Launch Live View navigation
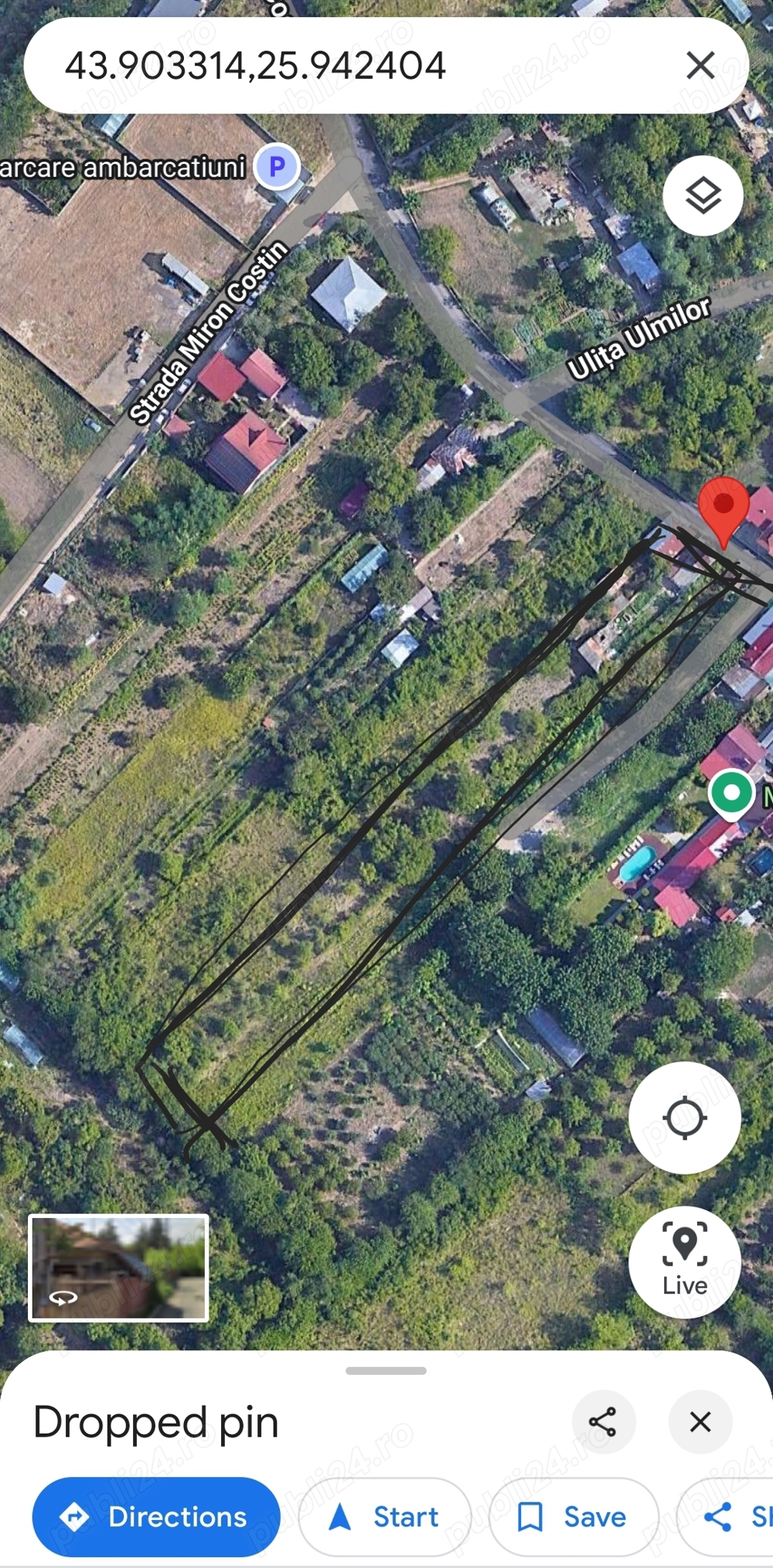The image size is (773, 1568). (x=685, y=1262)
